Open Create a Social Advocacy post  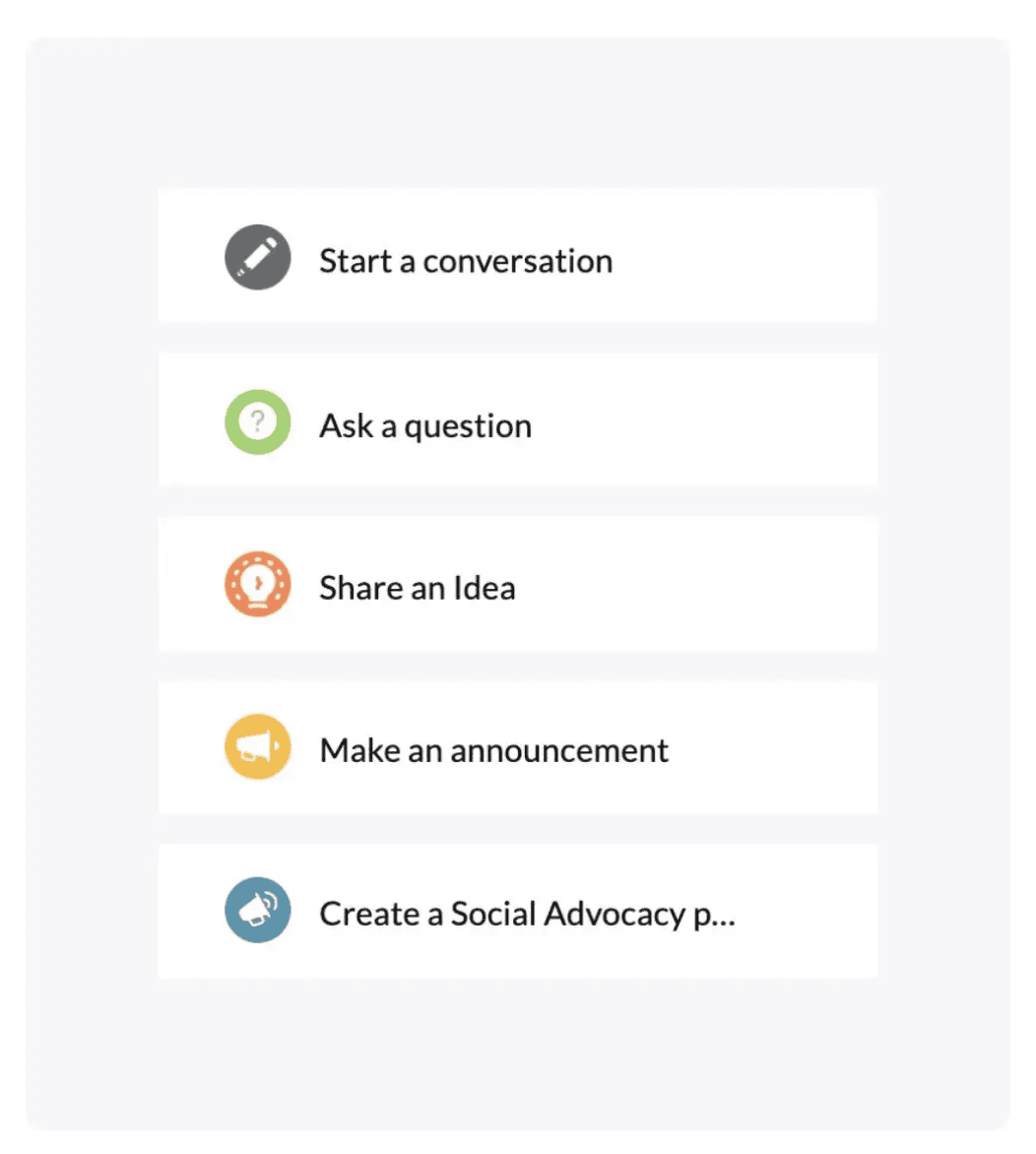[527, 914]
